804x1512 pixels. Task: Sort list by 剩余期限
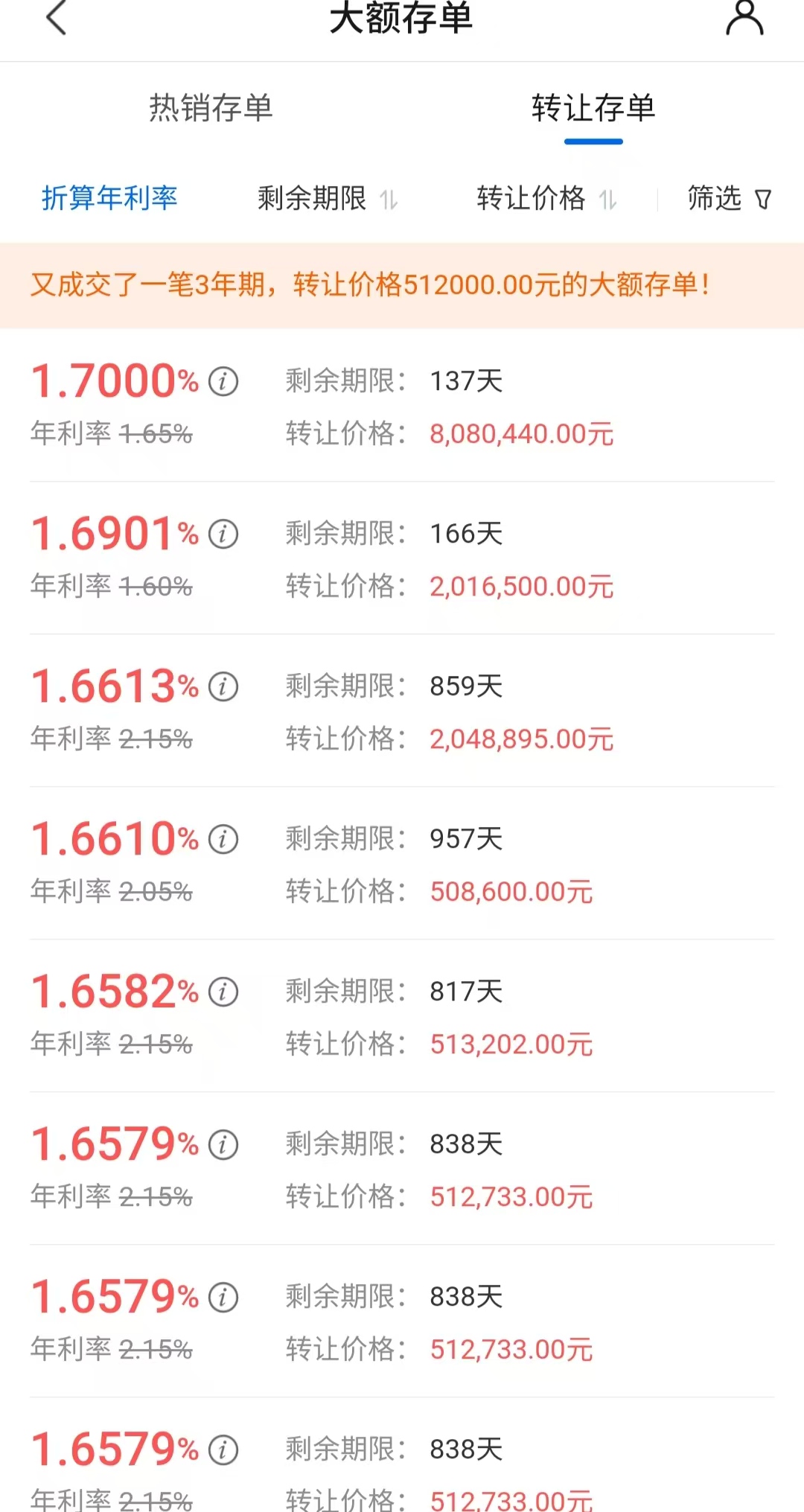tap(328, 199)
